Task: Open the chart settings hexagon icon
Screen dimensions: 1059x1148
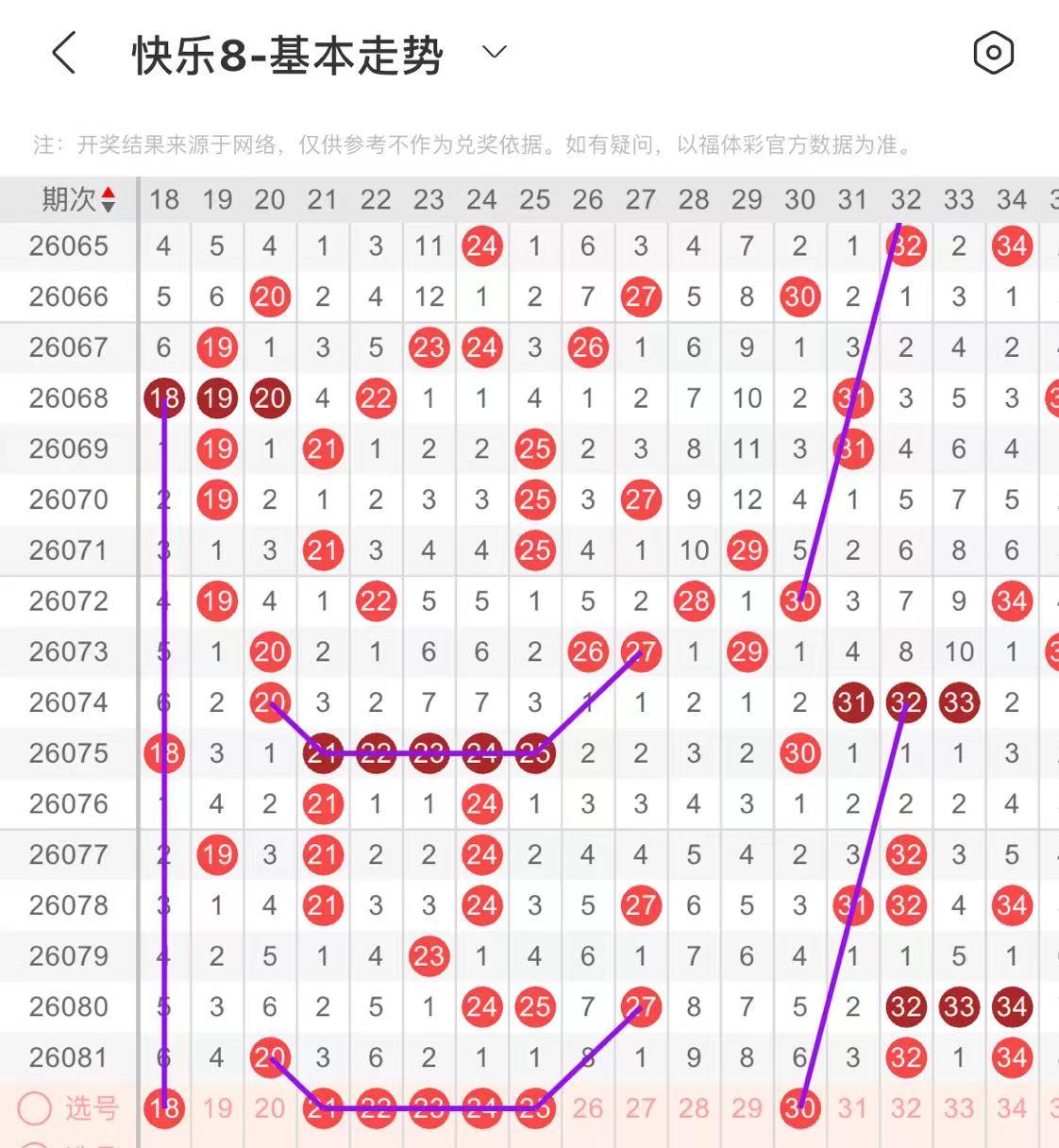Action: pos(993,53)
